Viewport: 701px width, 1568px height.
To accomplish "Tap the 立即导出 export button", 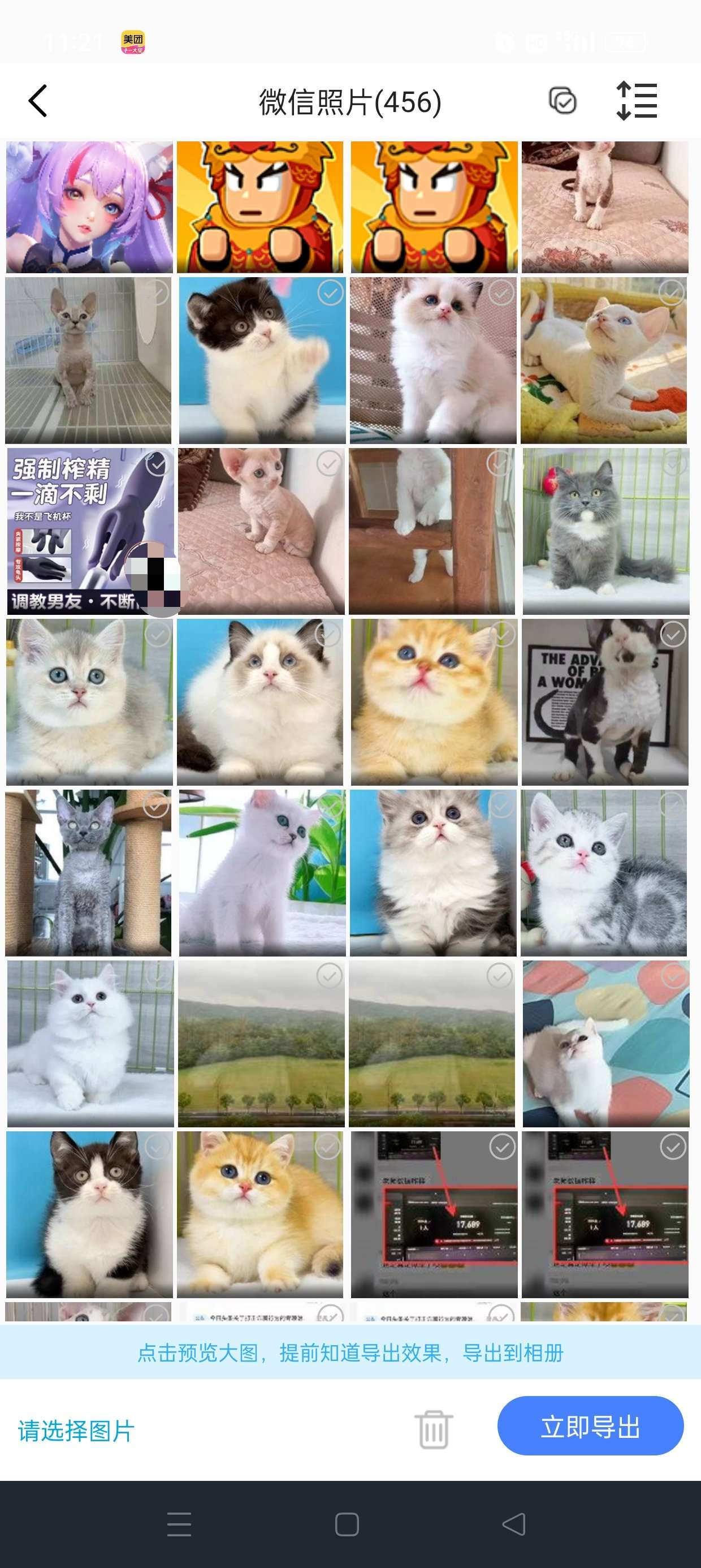I will click(590, 1427).
